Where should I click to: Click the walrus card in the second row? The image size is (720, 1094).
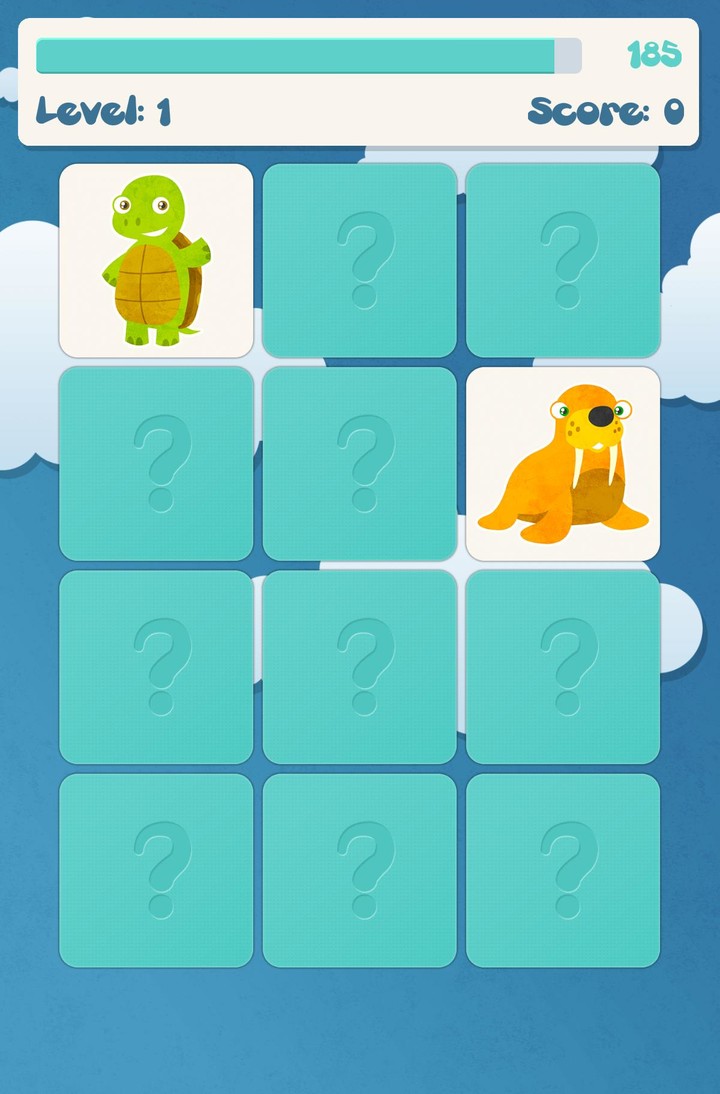(x=563, y=463)
